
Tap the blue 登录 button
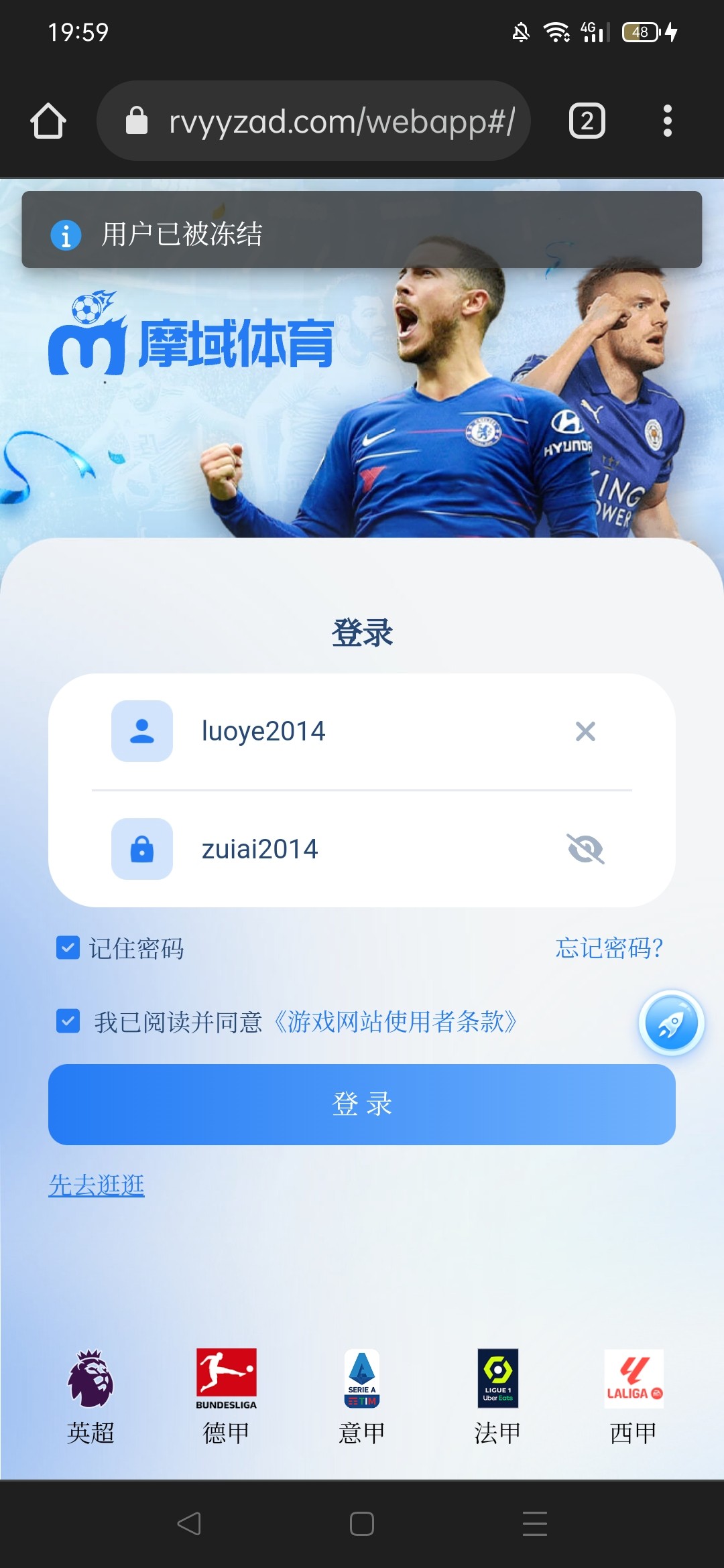pos(362,1104)
